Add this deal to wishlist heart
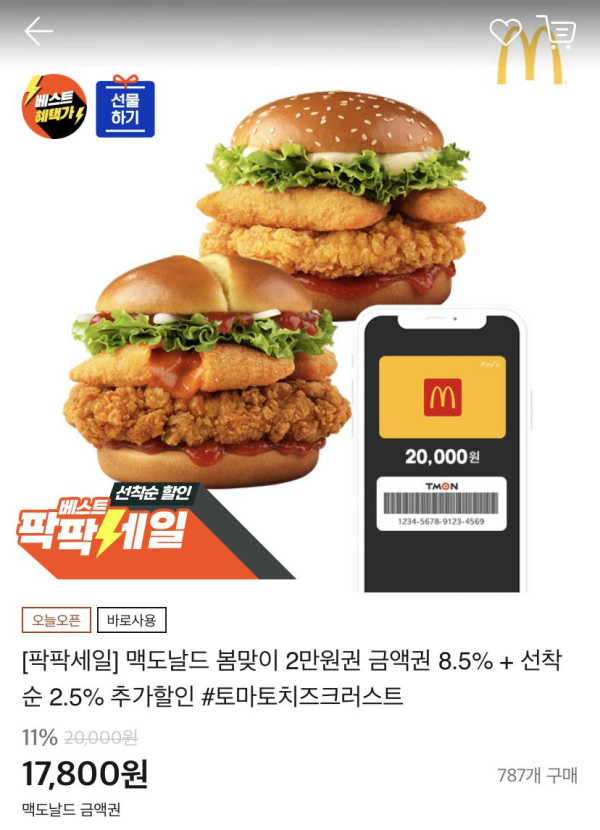This screenshot has width=600, height=830. coord(505,32)
